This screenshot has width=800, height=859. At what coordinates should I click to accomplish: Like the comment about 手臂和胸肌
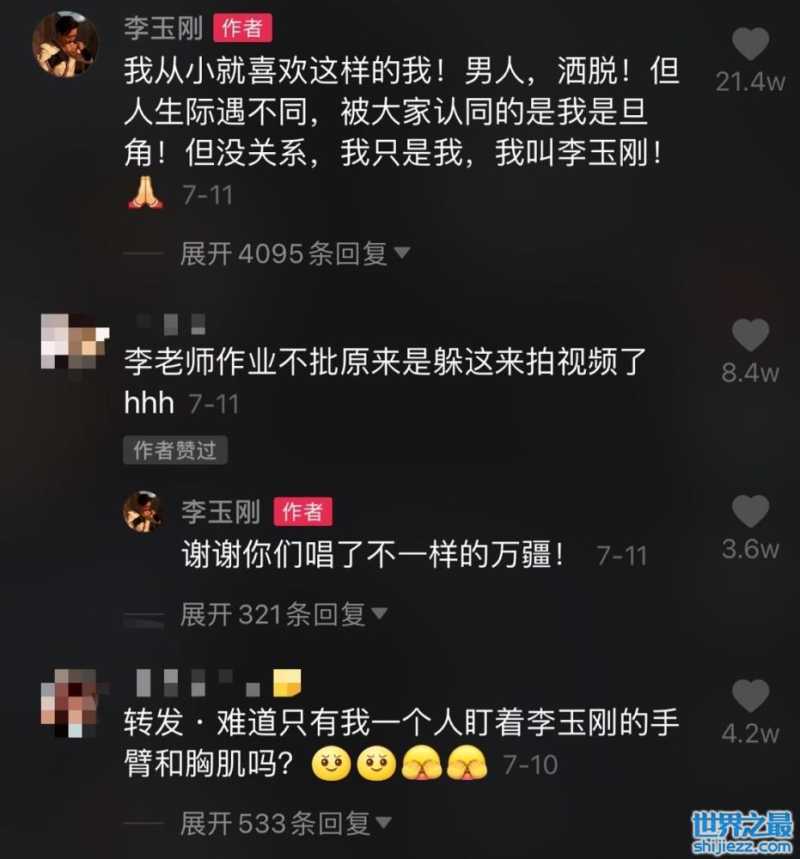coord(750,697)
